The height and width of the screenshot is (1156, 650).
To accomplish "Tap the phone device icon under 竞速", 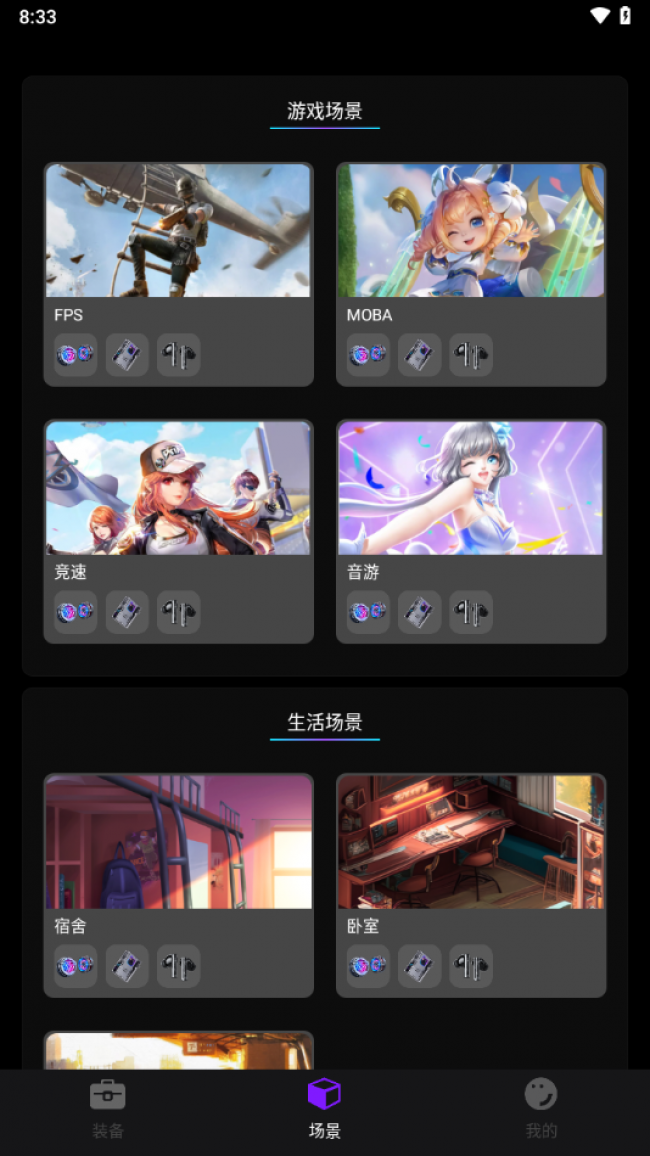I will [127, 612].
